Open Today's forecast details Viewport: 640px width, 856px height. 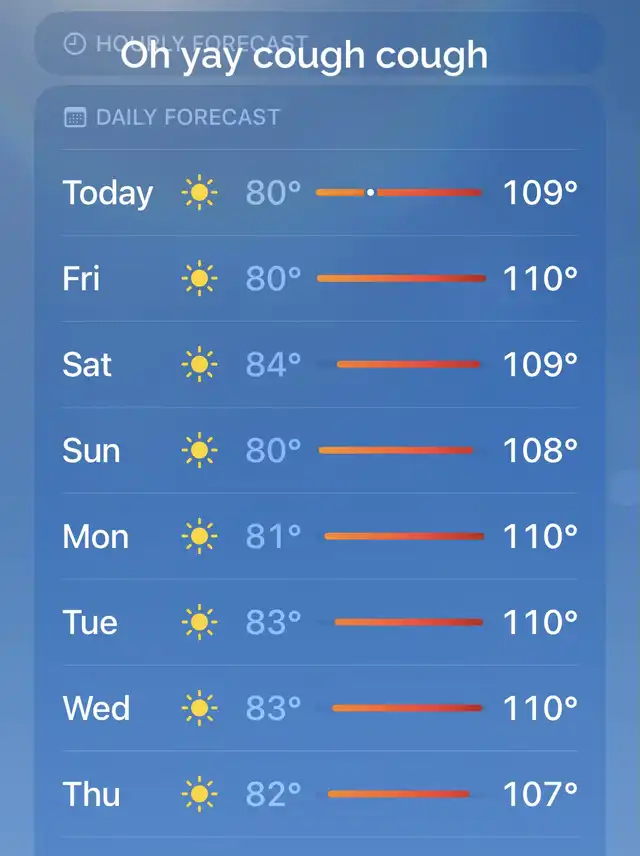320,193
